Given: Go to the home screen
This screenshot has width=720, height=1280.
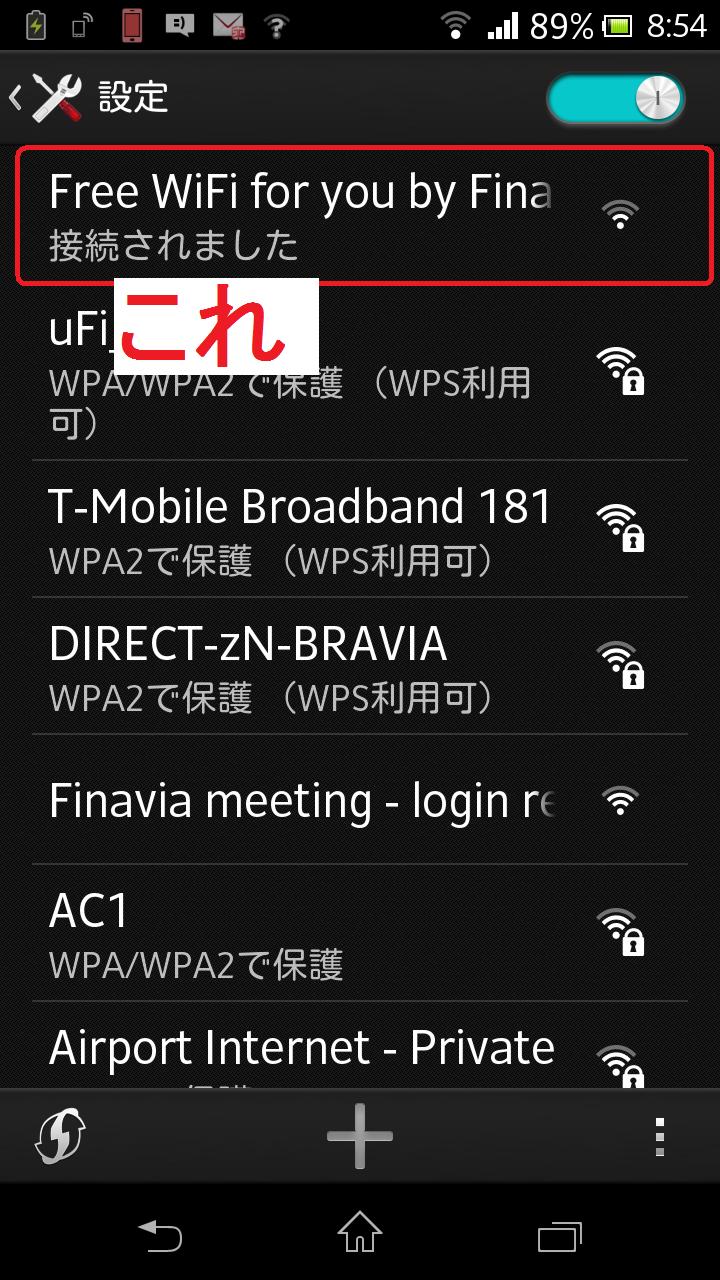Looking at the screenshot, I should coord(360,1234).
